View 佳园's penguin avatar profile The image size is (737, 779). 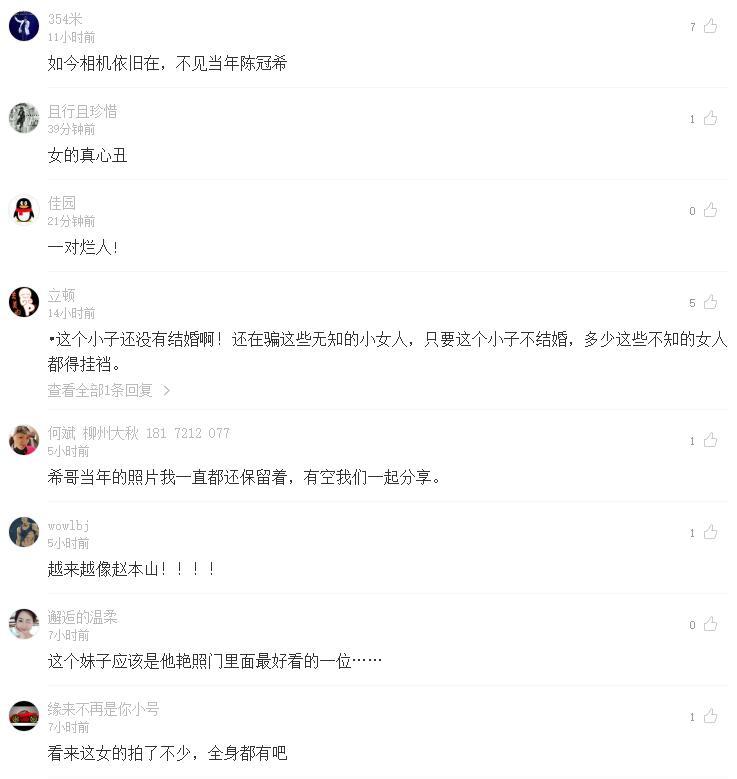(24, 210)
